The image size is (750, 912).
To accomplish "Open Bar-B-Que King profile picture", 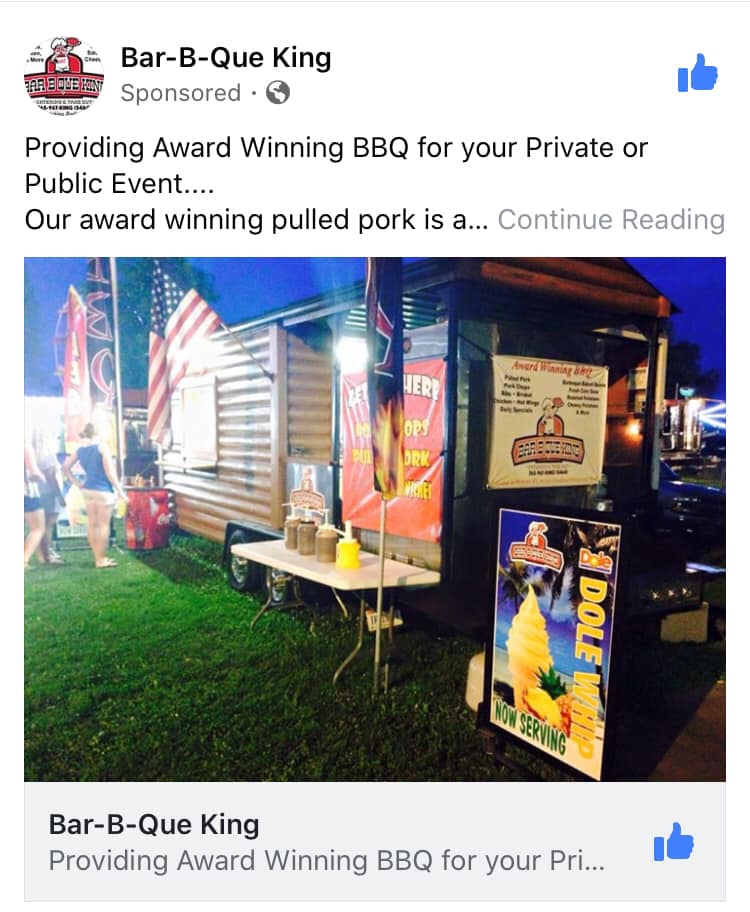I will coord(62,76).
